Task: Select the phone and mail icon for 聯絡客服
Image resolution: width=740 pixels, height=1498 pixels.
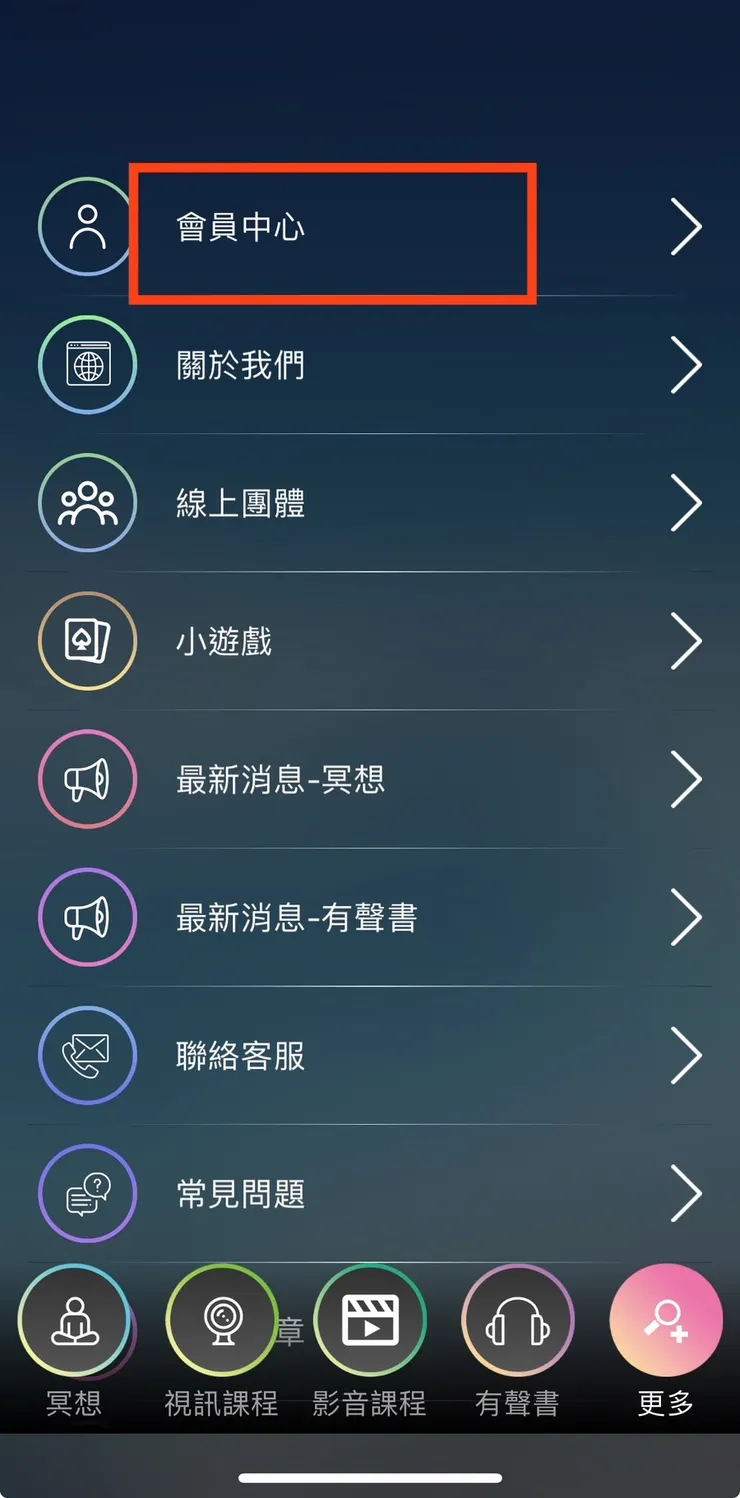Action: click(x=86, y=1056)
